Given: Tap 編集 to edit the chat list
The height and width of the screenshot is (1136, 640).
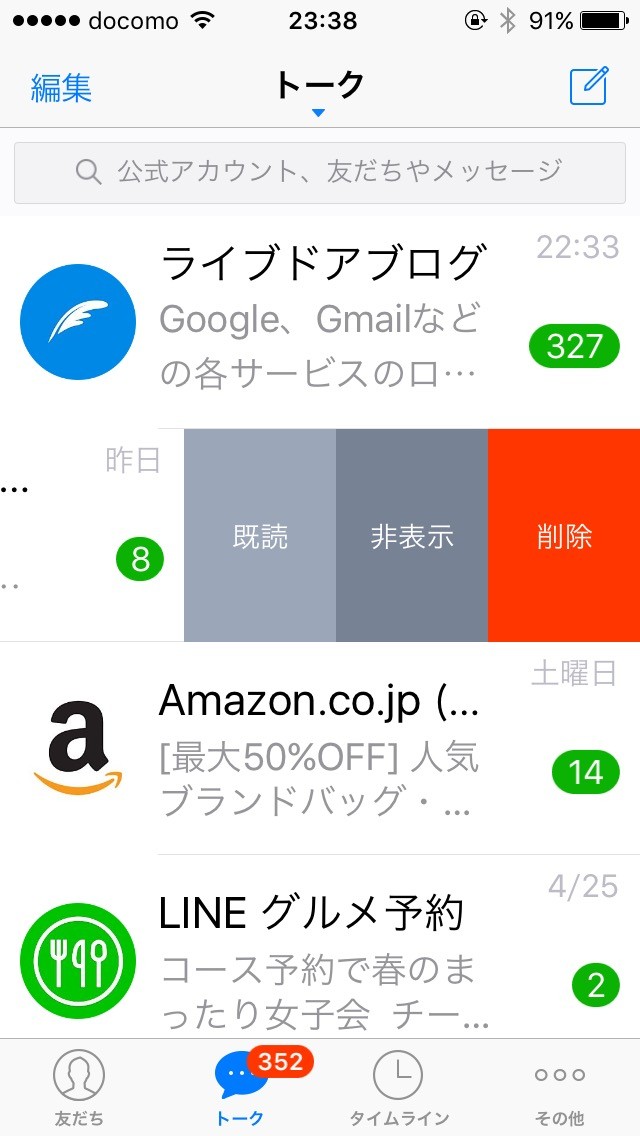Looking at the screenshot, I should point(61,87).
